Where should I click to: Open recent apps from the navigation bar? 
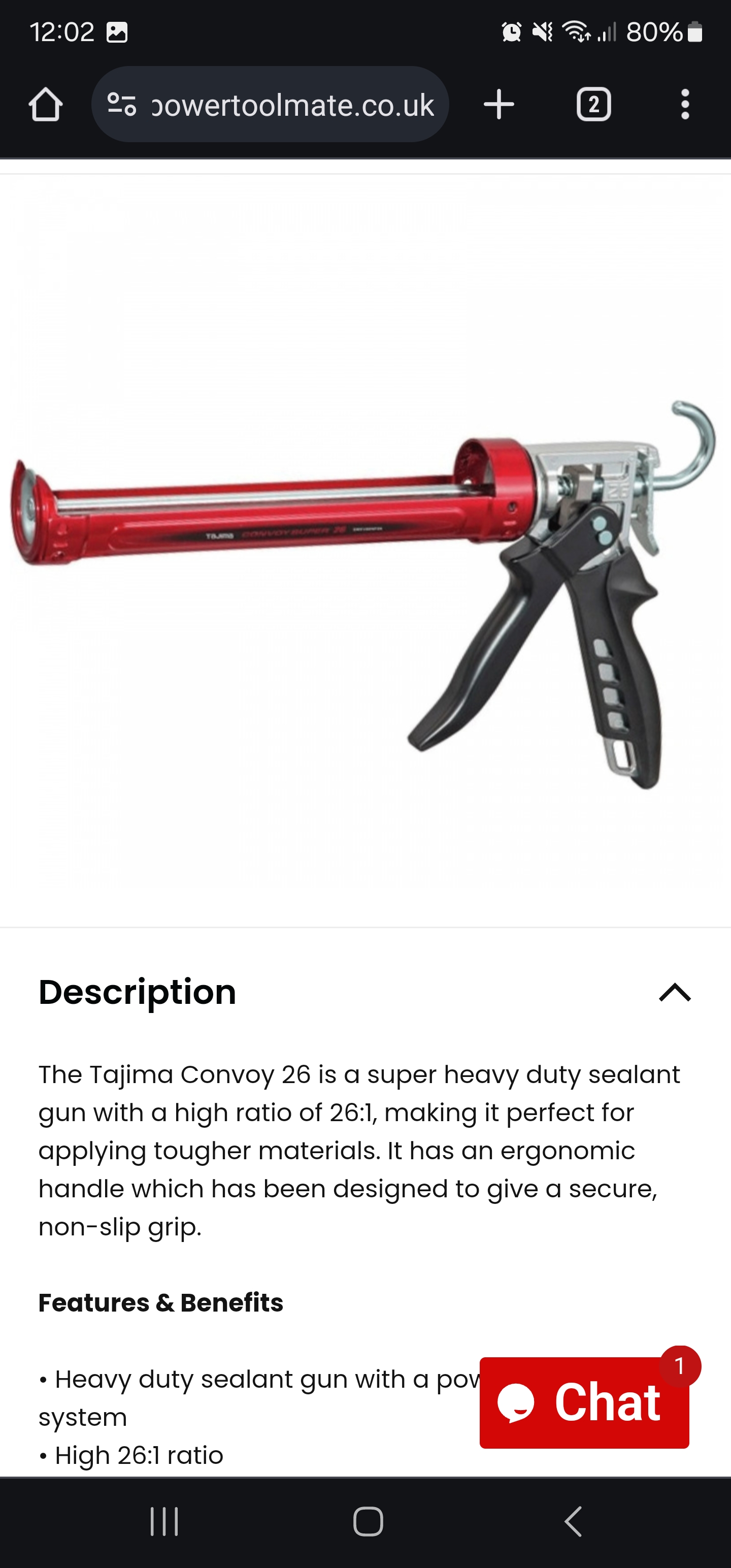click(164, 1522)
